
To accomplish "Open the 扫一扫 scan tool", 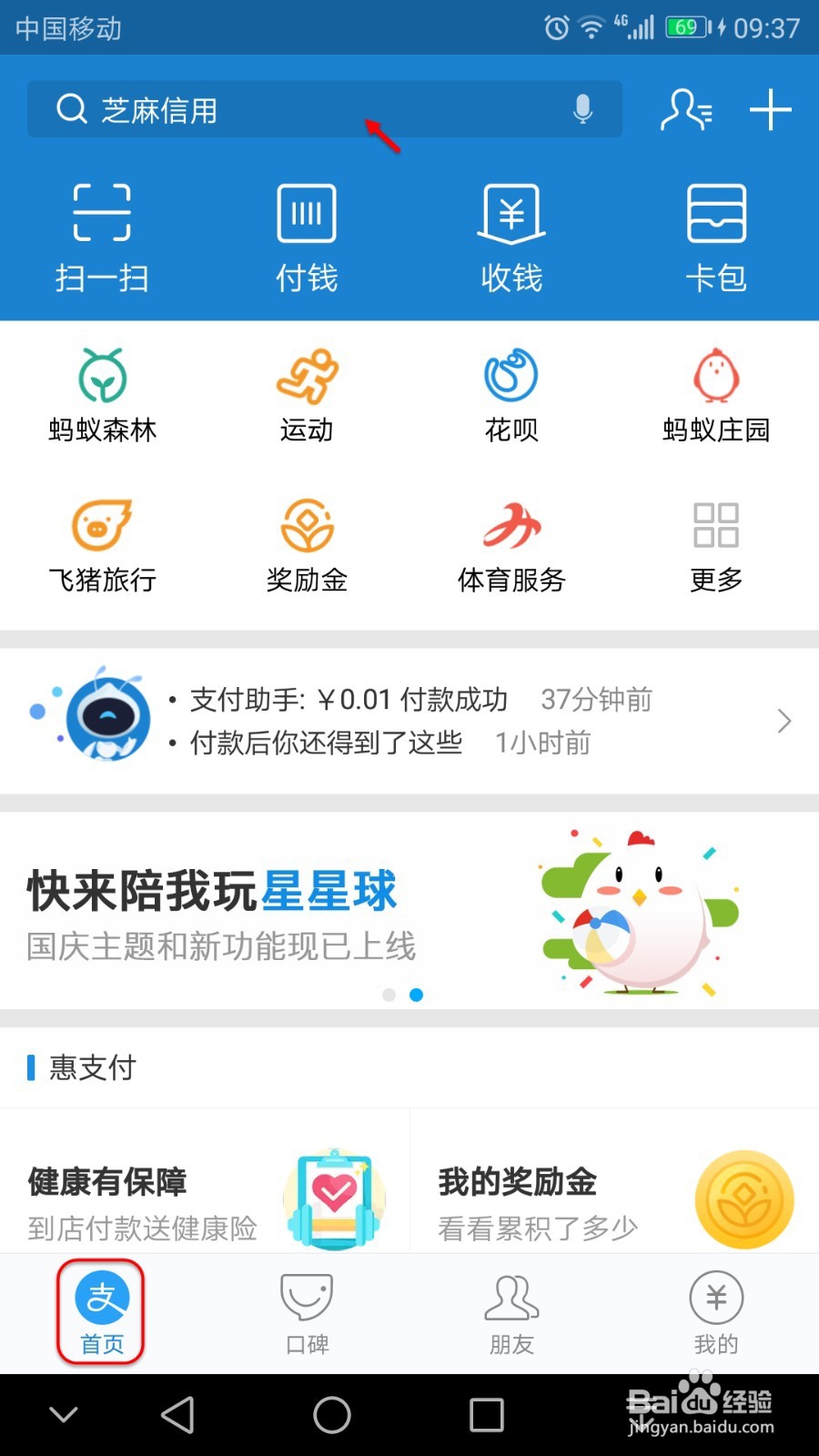I will (x=103, y=235).
